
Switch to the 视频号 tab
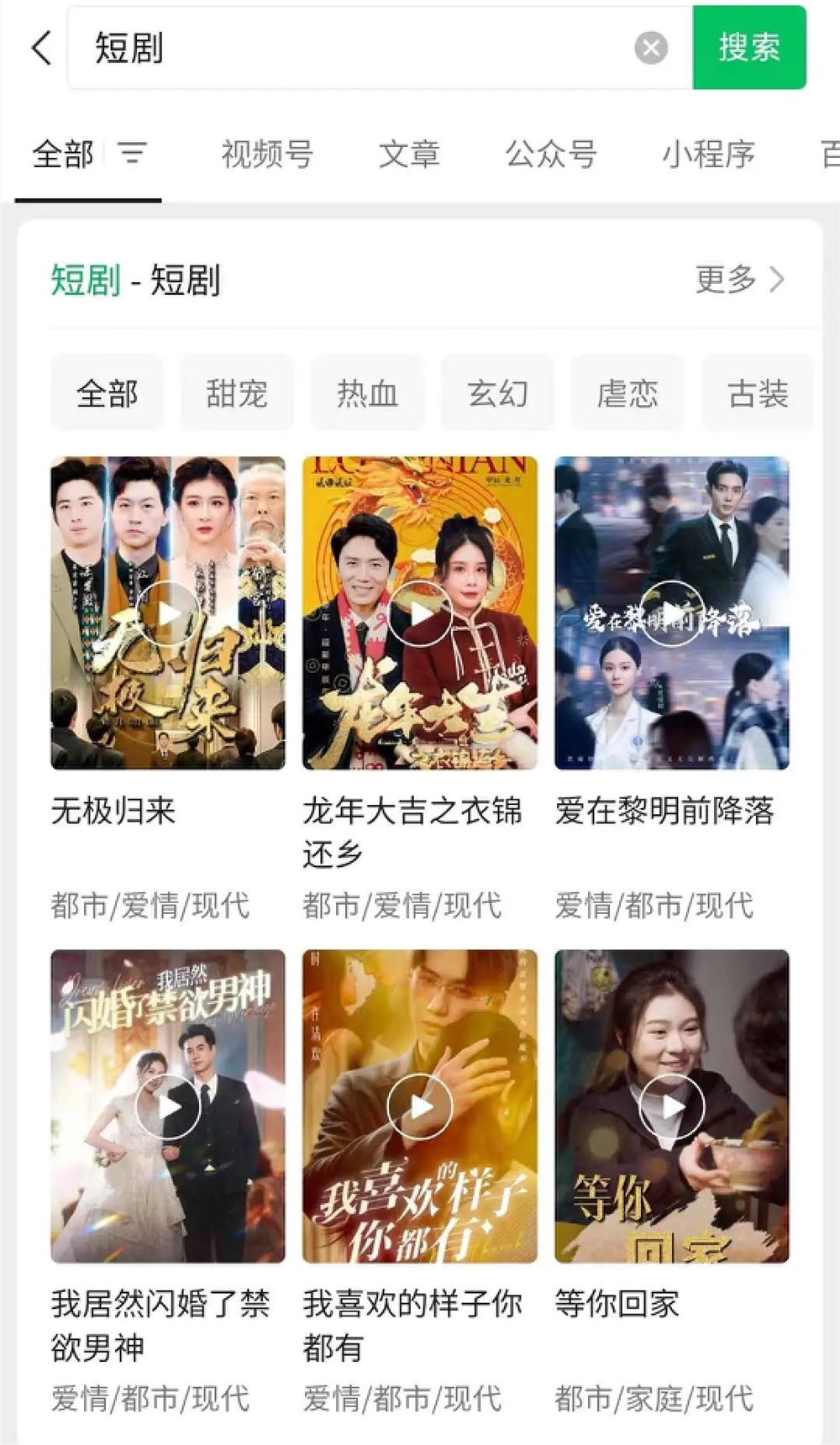tap(267, 154)
